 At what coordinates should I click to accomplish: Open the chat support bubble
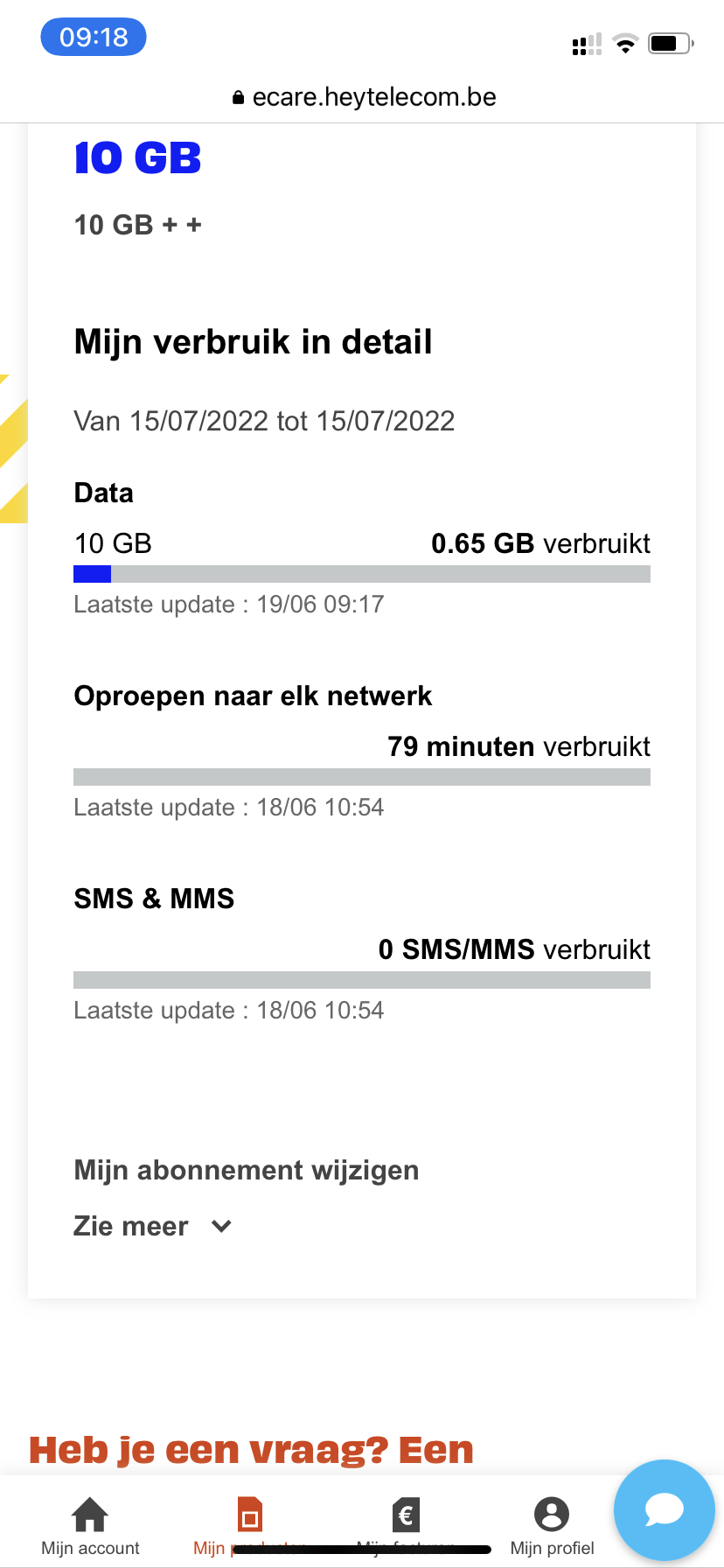coord(664,1509)
